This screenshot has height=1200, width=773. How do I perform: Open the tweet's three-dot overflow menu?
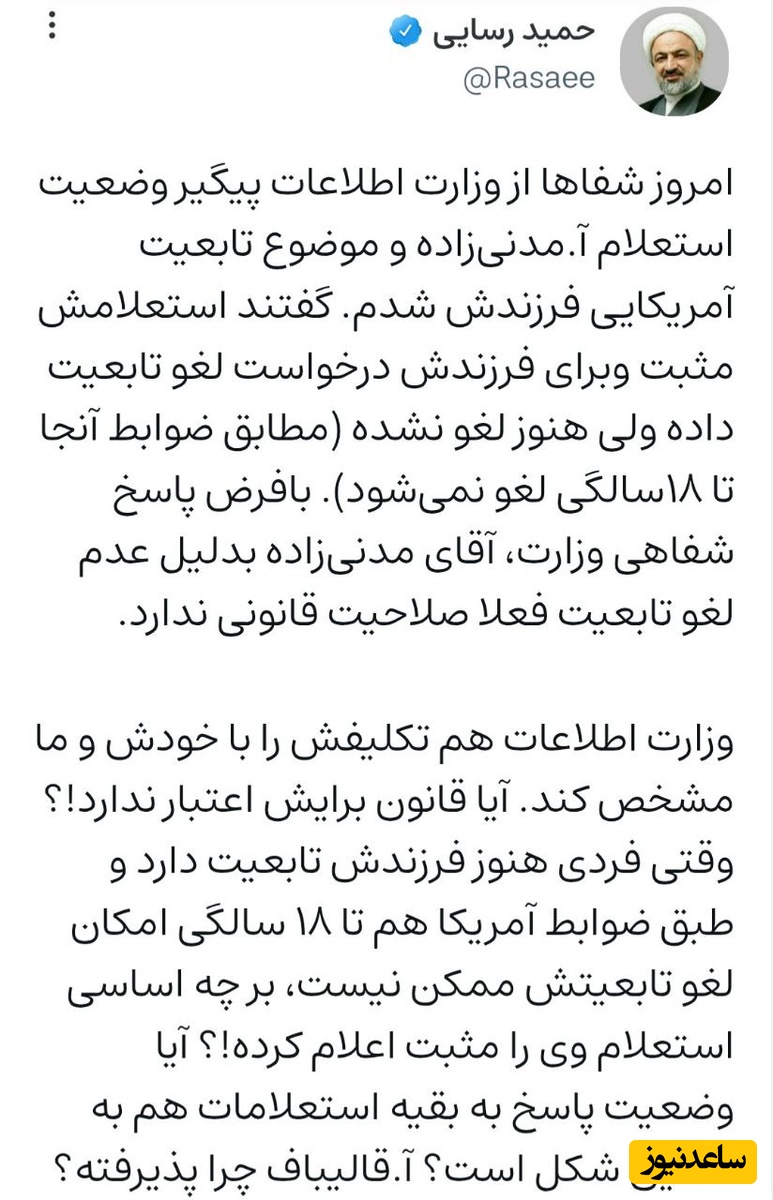(x=54, y=24)
